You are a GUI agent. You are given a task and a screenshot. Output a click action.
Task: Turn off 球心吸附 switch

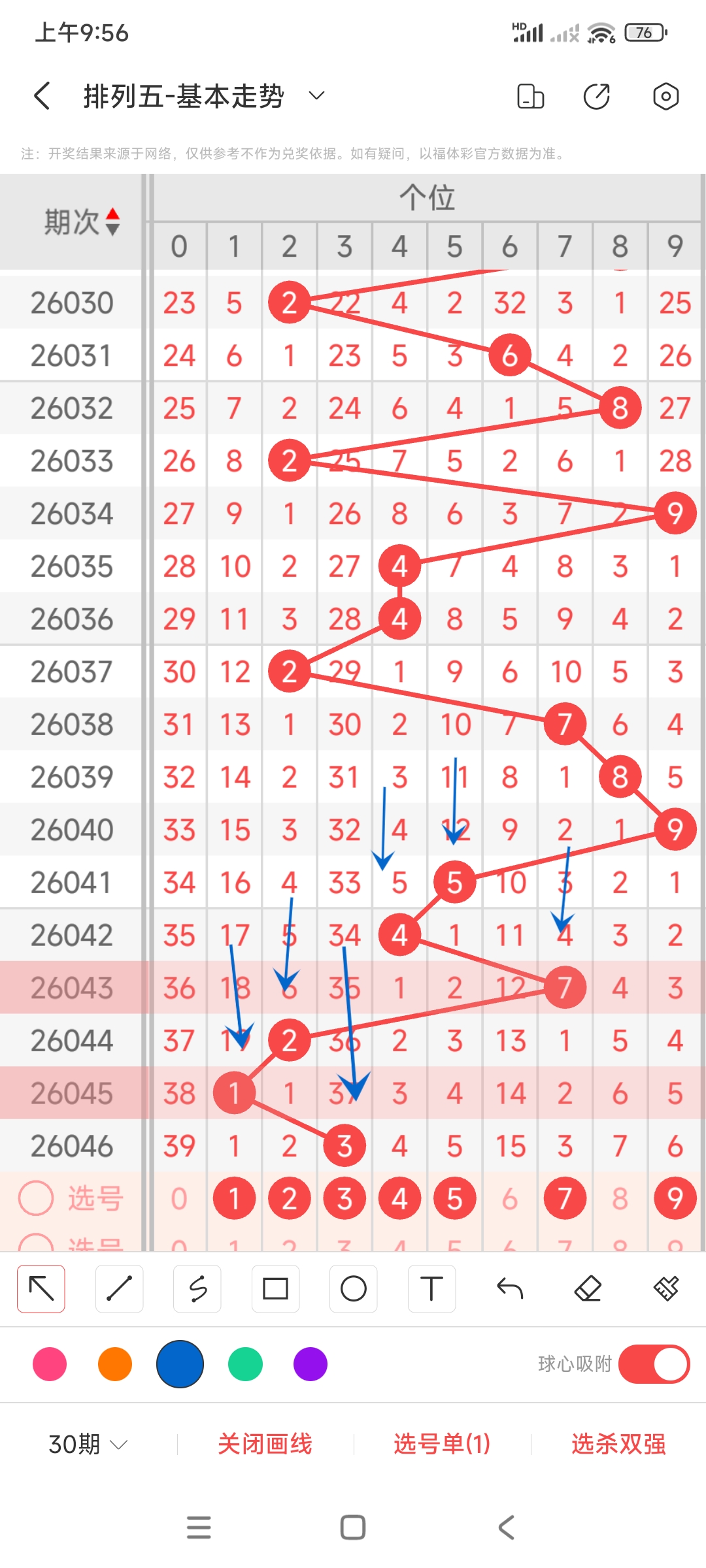click(x=654, y=1364)
